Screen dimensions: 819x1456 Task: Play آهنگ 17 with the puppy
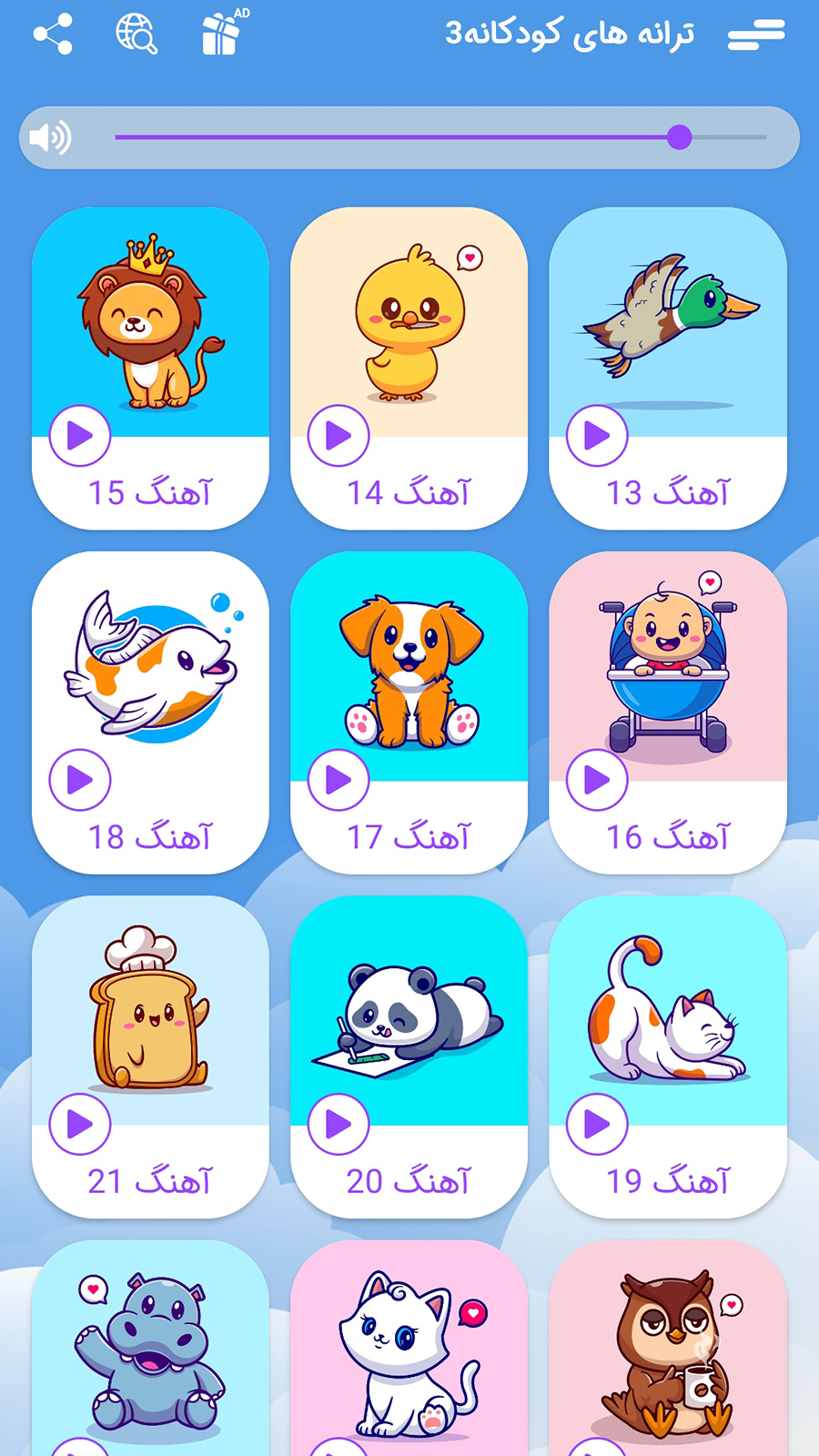tap(339, 780)
